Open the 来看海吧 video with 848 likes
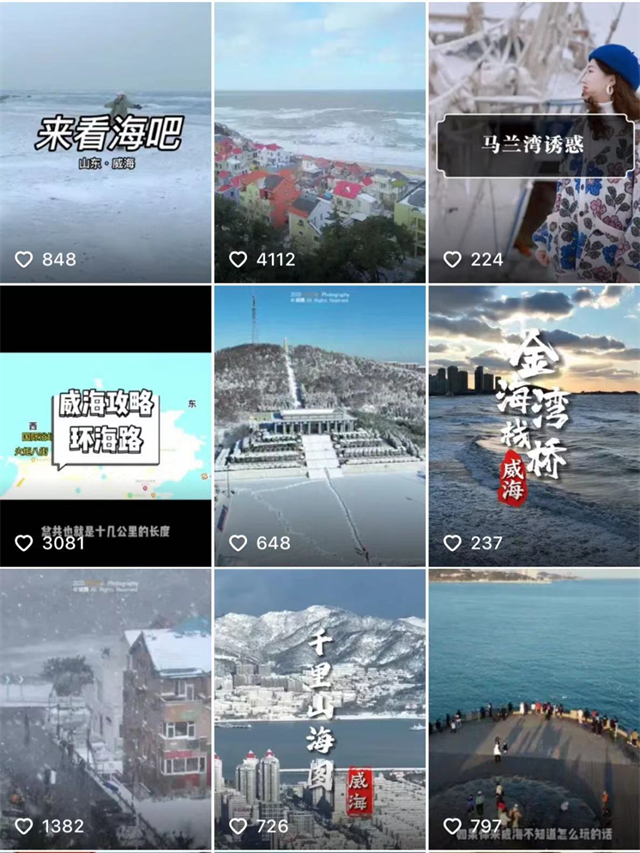Screen dimensions: 640x853 105,142
